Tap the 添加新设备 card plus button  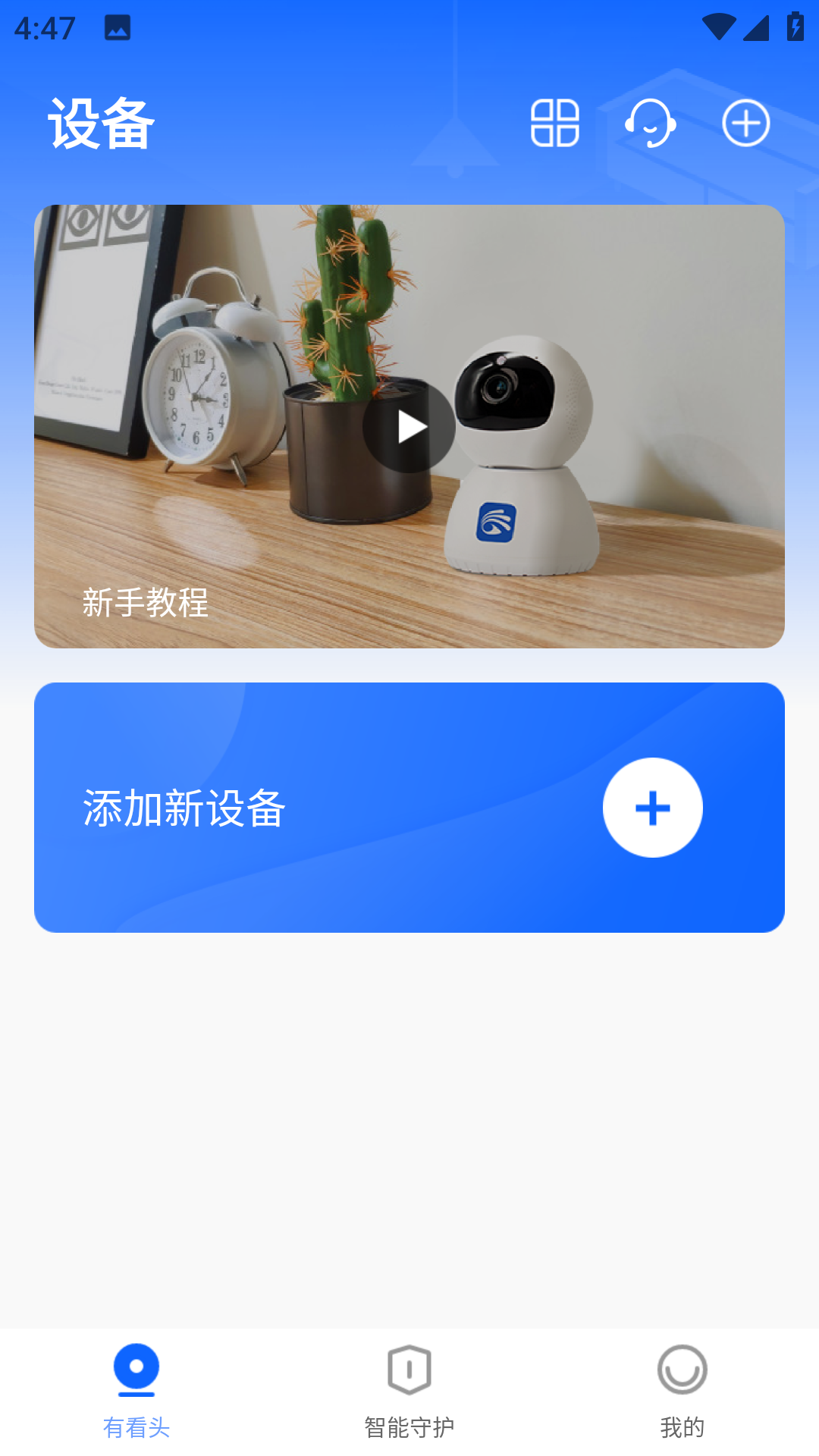tap(652, 808)
